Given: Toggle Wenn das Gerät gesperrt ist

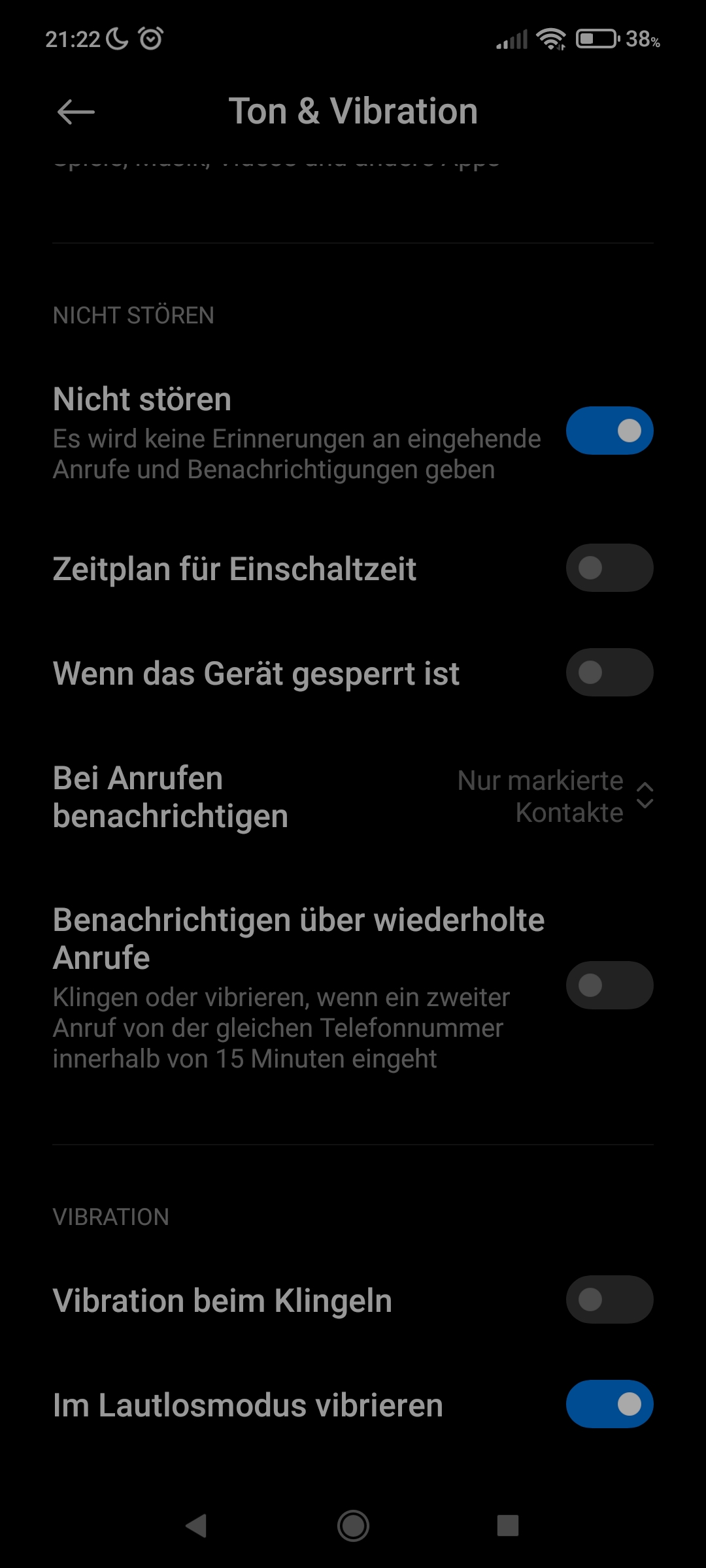Looking at the screenshot, I should coord(609,672).
